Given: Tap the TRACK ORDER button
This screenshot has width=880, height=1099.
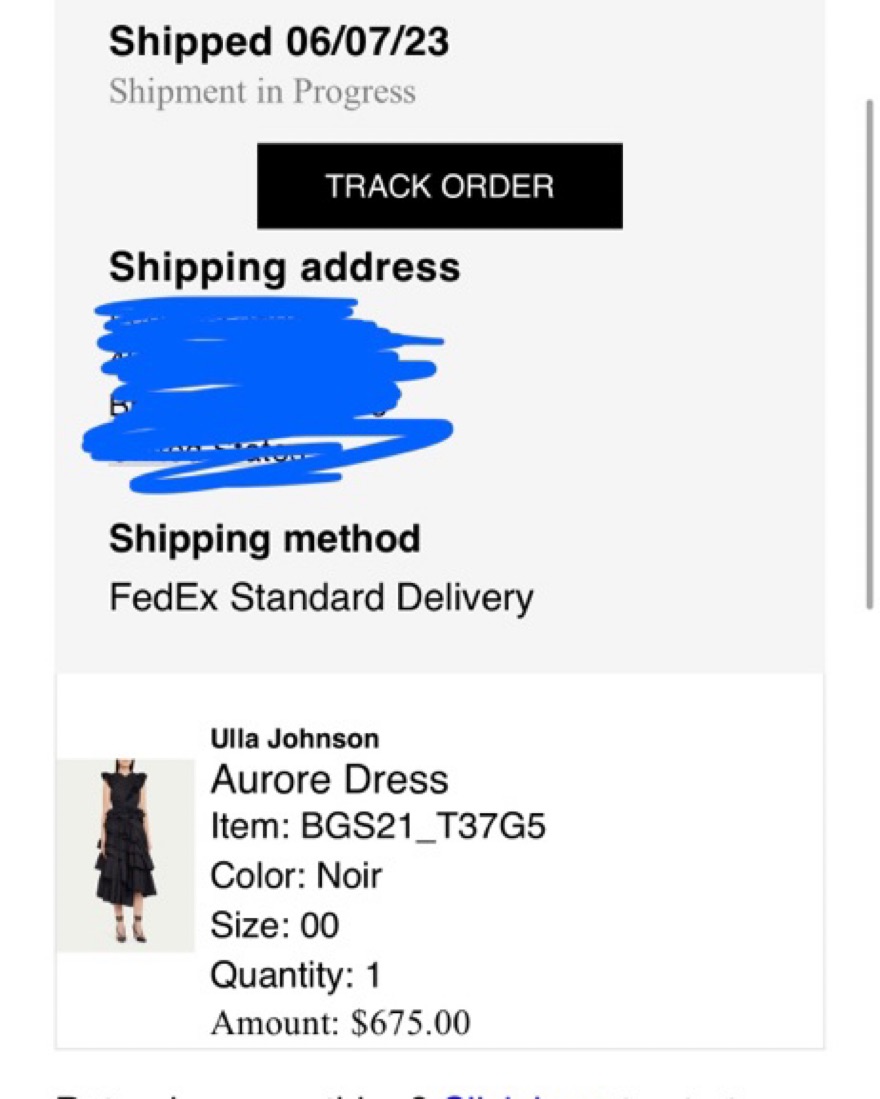Looking at the screenshot, I should click(439, 186).
